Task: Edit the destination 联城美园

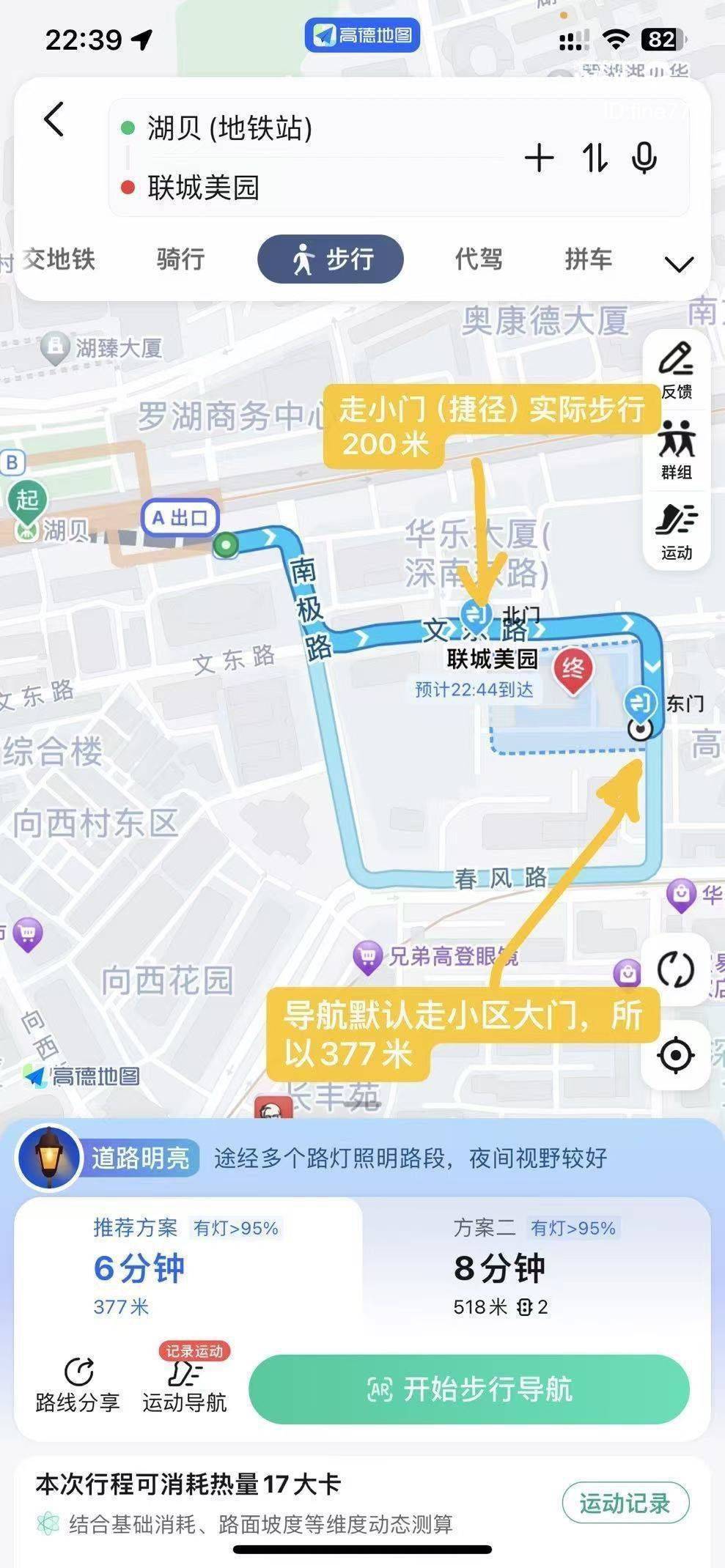Action: point(204,188)
